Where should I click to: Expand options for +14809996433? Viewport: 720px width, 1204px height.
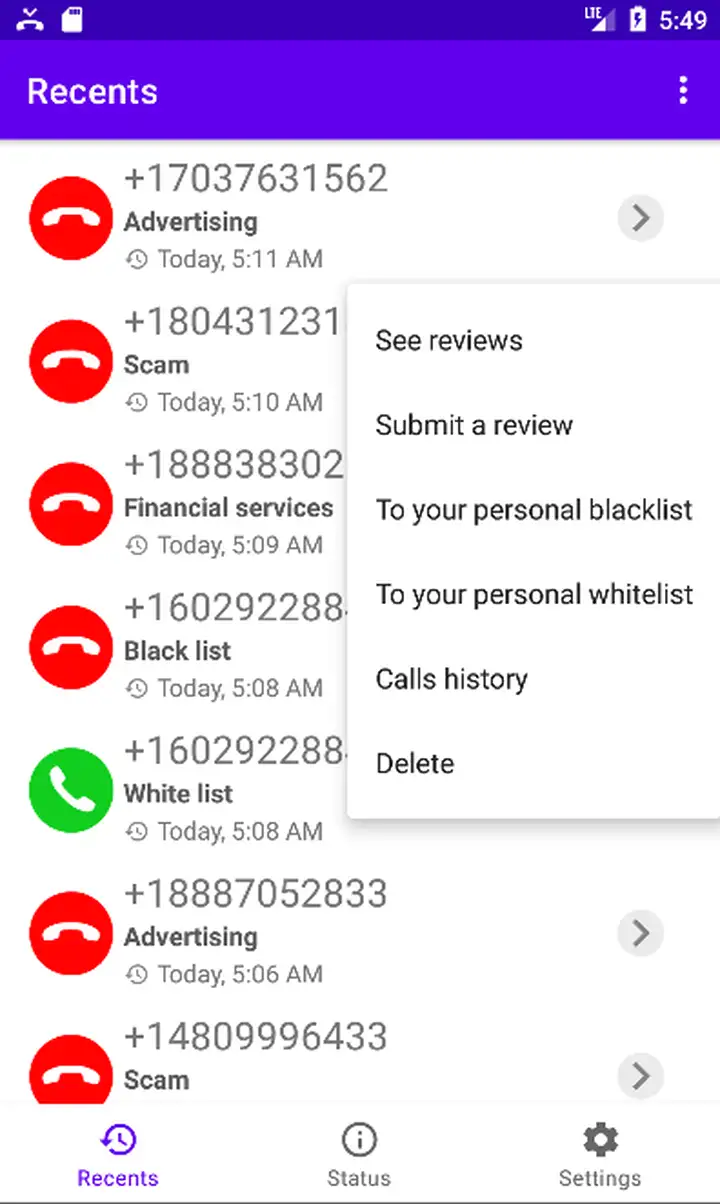click(641, 1075)
